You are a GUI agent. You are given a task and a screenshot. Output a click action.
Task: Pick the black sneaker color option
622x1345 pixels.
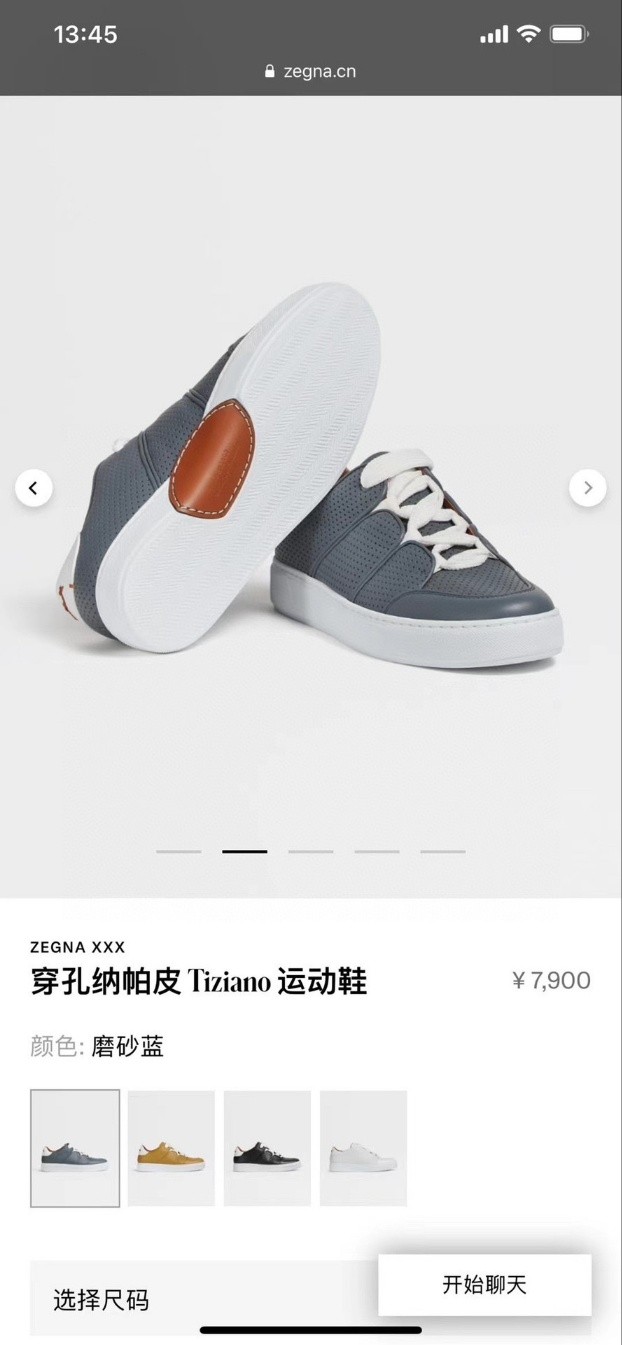click(x=267, y=1148)
